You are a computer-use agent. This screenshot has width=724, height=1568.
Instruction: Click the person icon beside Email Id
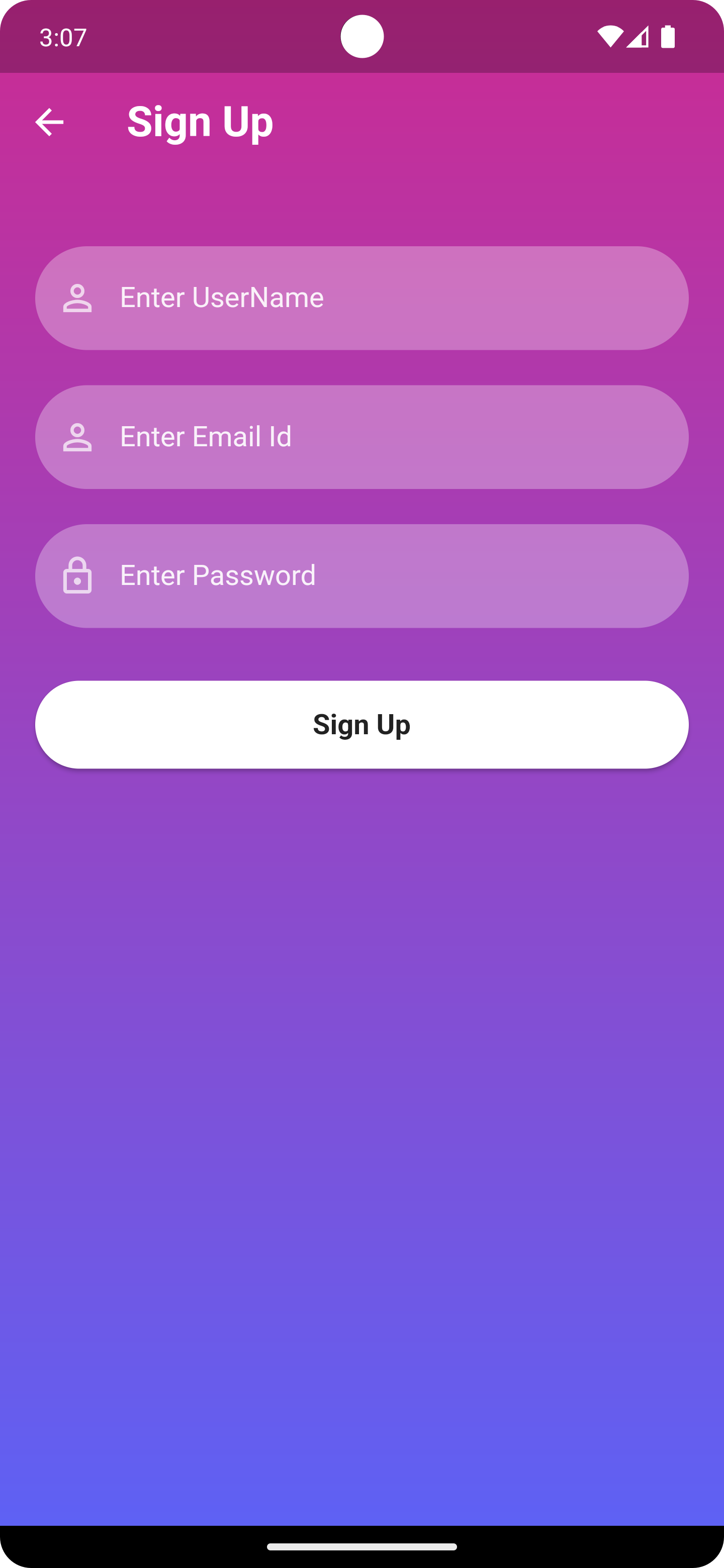(77, 436)
